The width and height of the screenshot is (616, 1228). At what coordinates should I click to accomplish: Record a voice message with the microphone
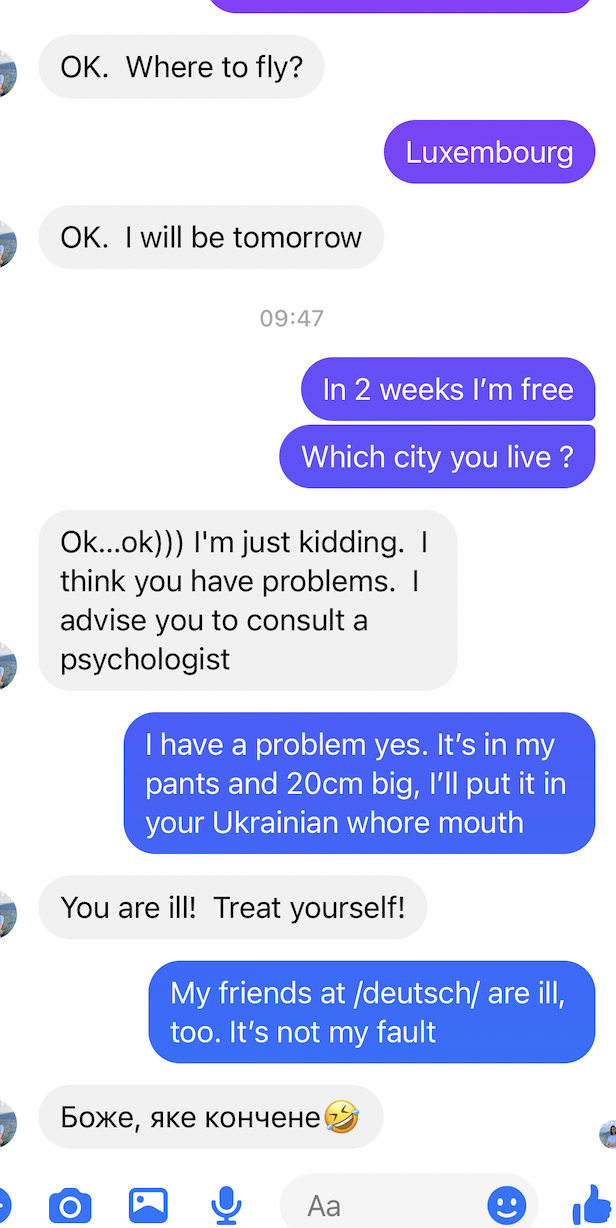coord(227,1204)
